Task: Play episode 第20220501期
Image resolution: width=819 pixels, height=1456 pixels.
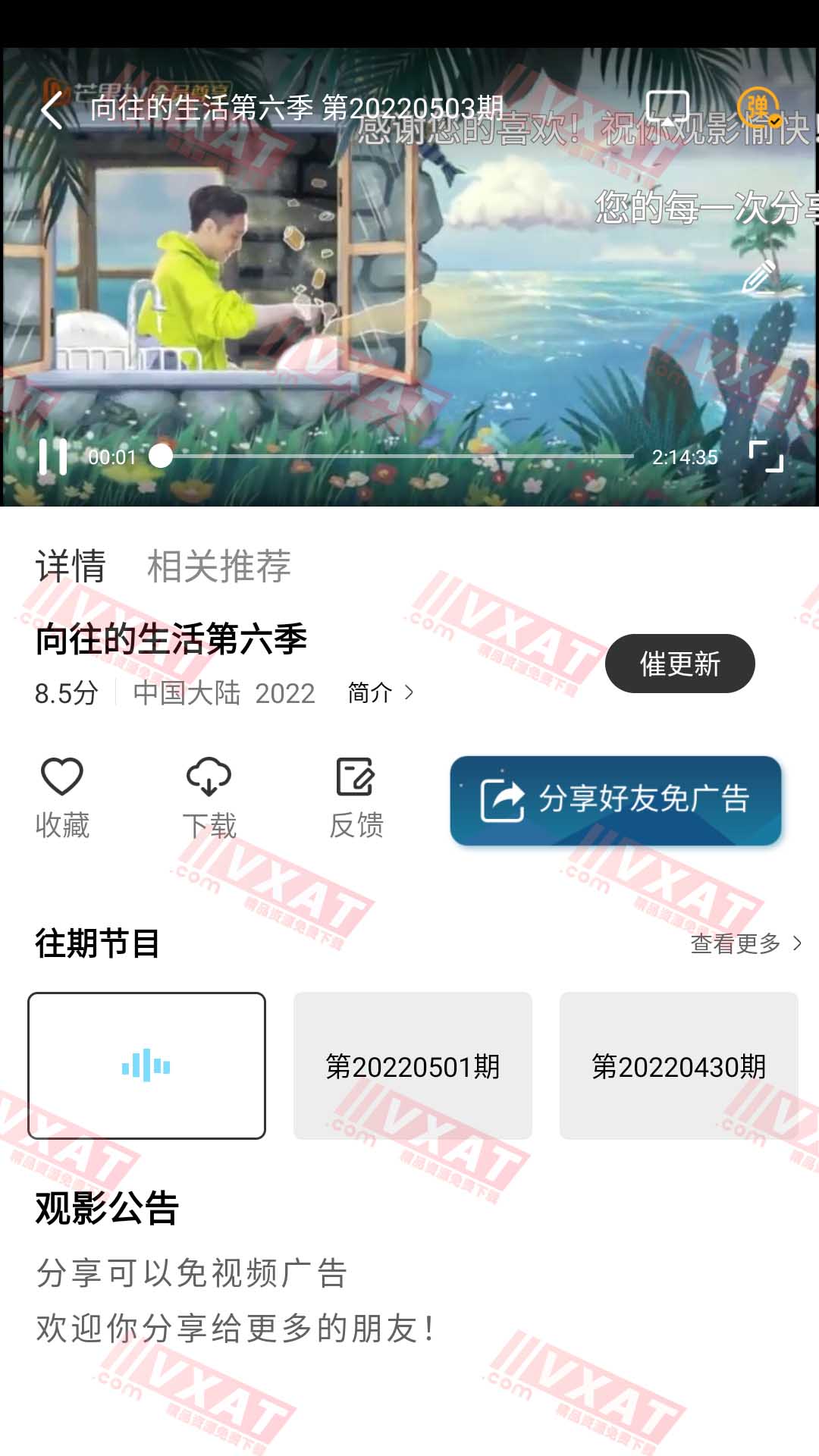Action: (x=413, y=1065)
